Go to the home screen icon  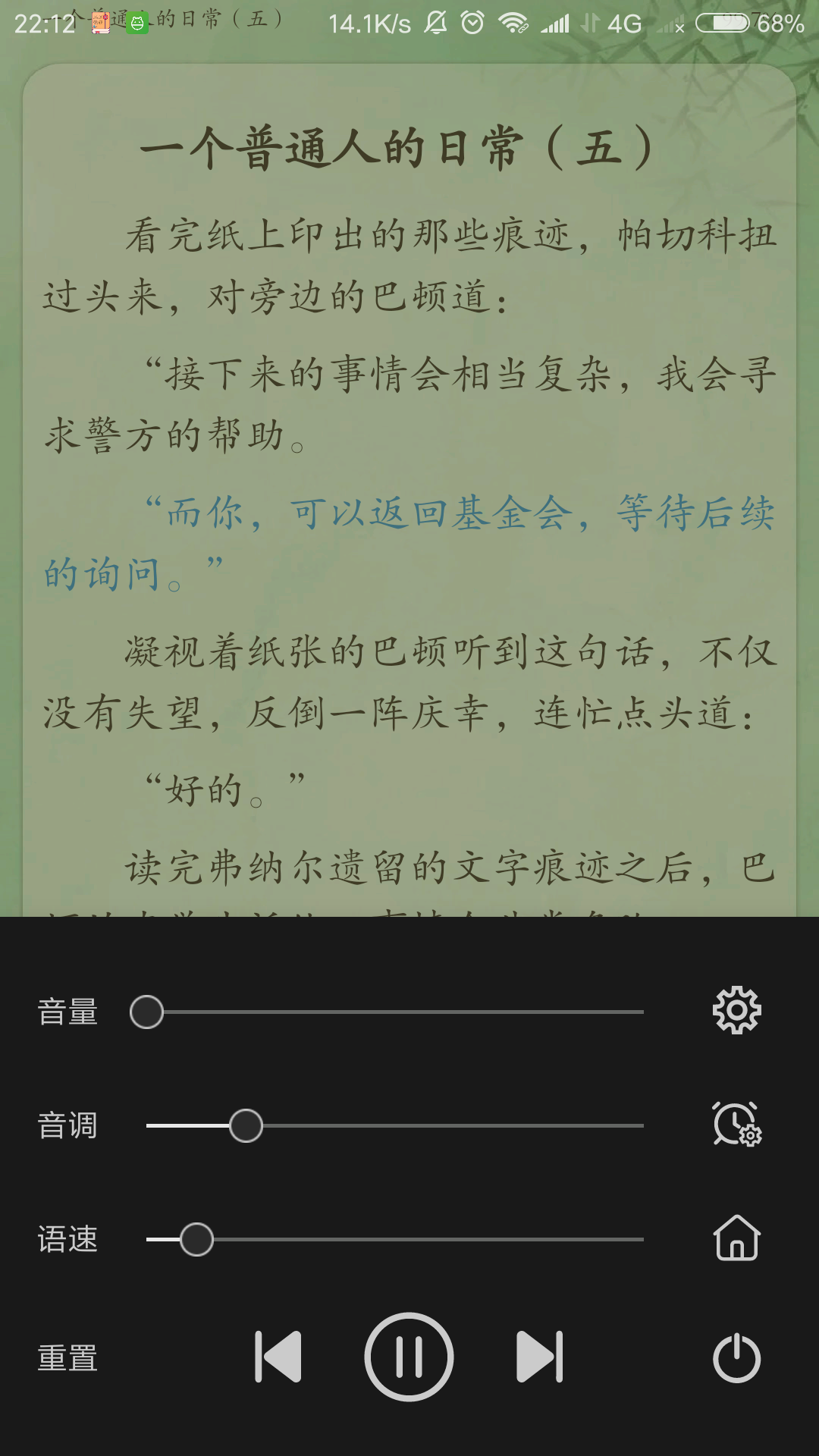(x=736, y=1238)
